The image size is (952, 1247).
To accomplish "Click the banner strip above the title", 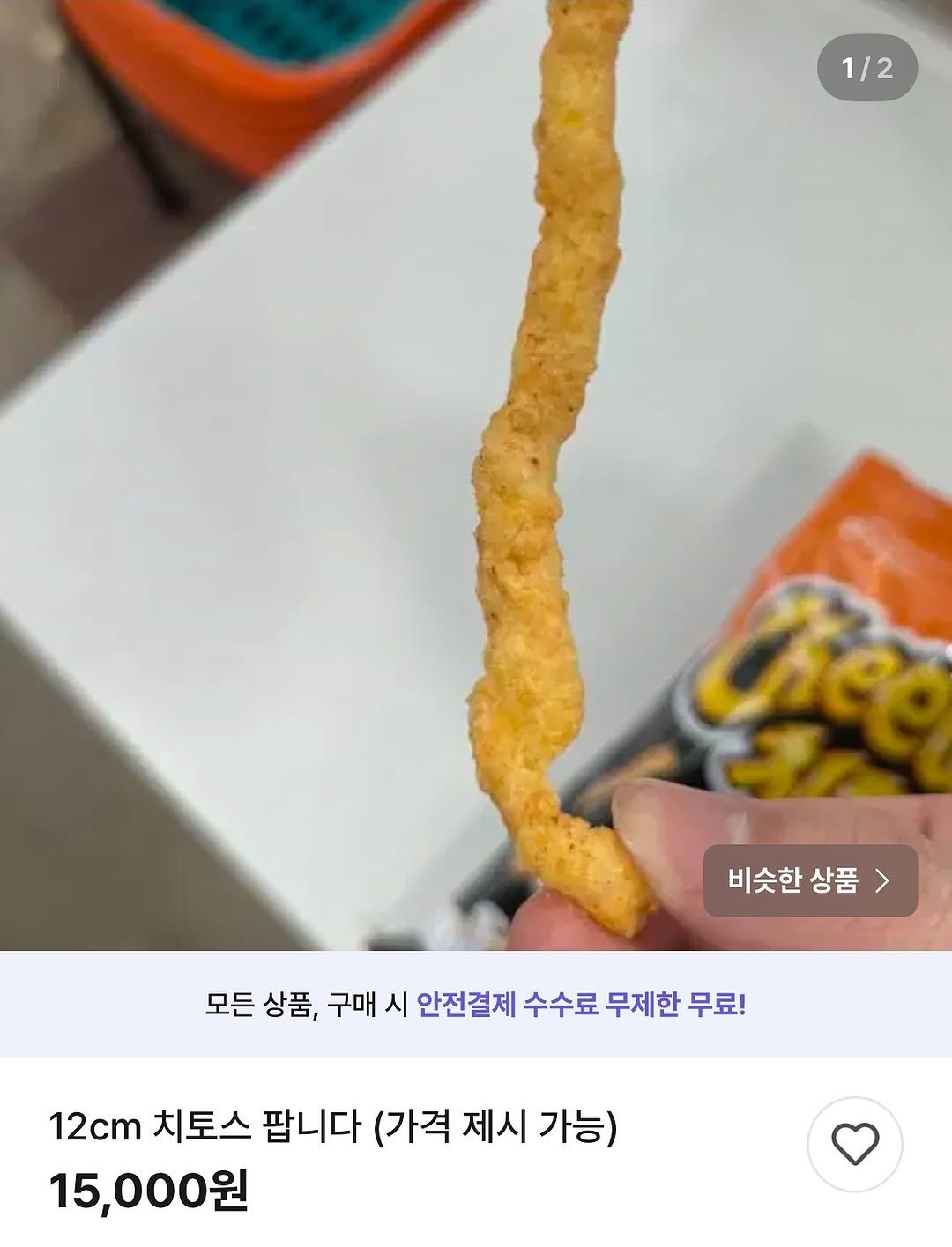I will coord(476,1004).
